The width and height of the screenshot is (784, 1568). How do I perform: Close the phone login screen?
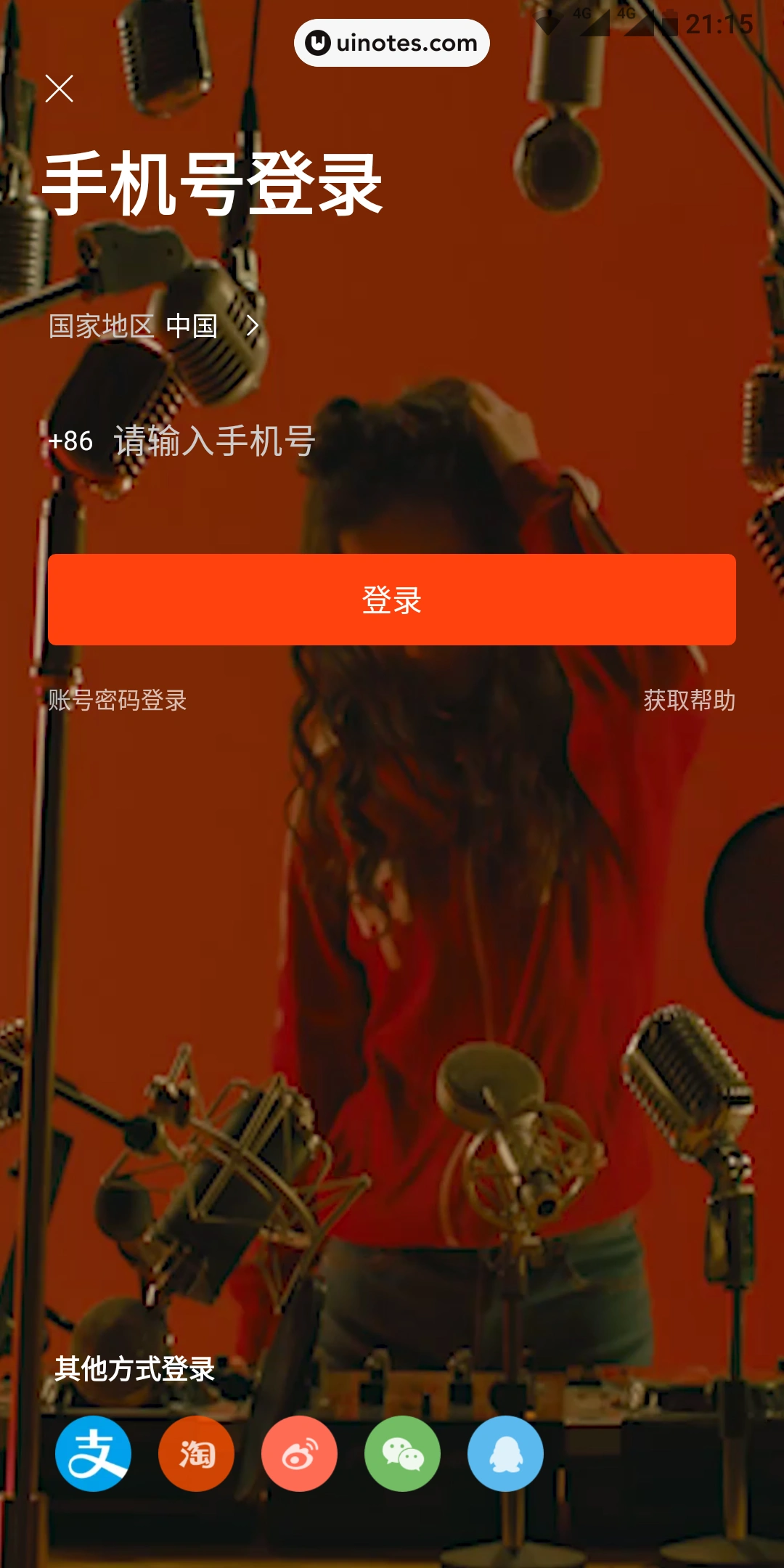click(60, 89)
